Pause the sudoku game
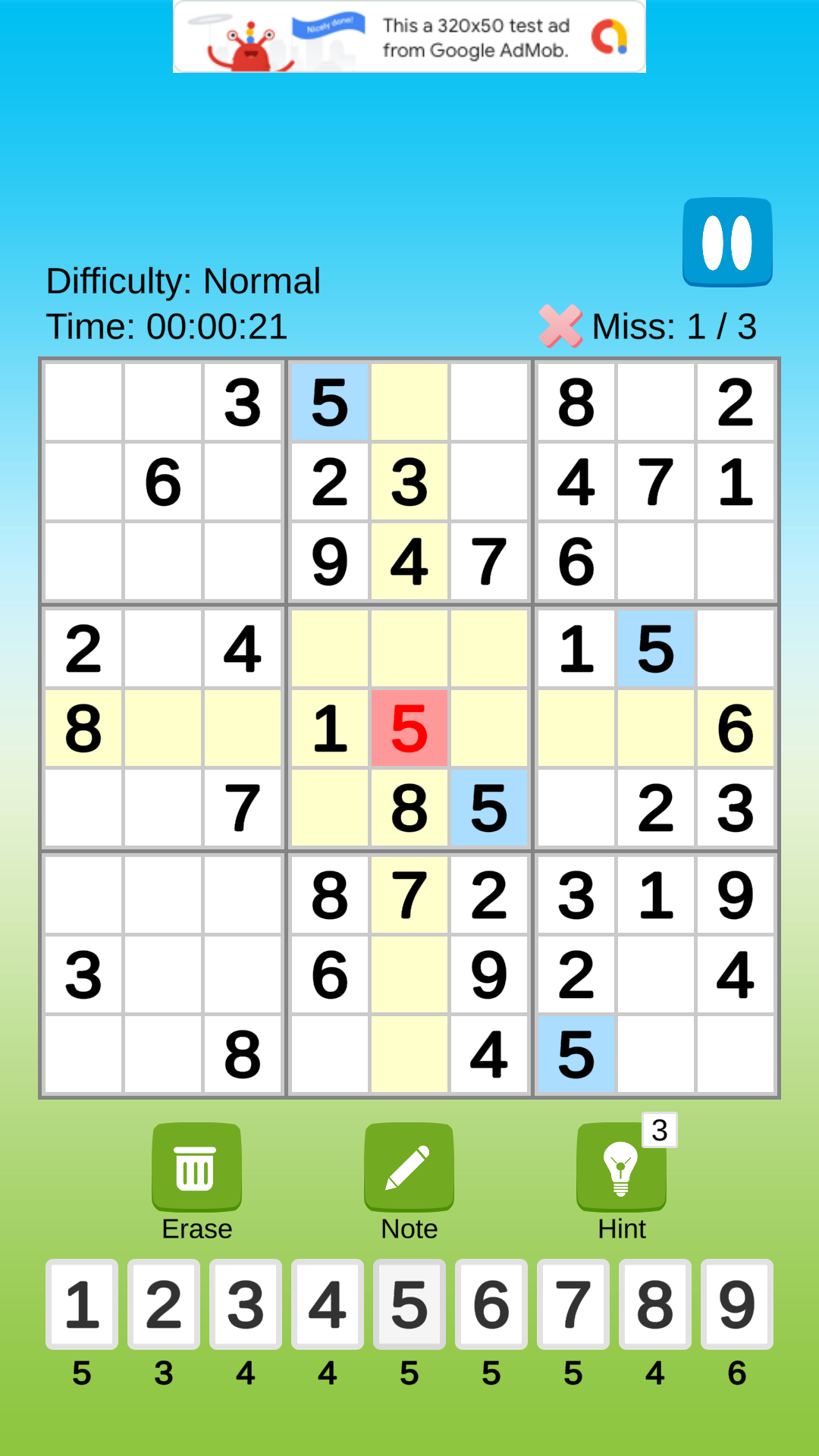Image resolution: width=819 pixels, height=1456 pixels. click(727, 242)
